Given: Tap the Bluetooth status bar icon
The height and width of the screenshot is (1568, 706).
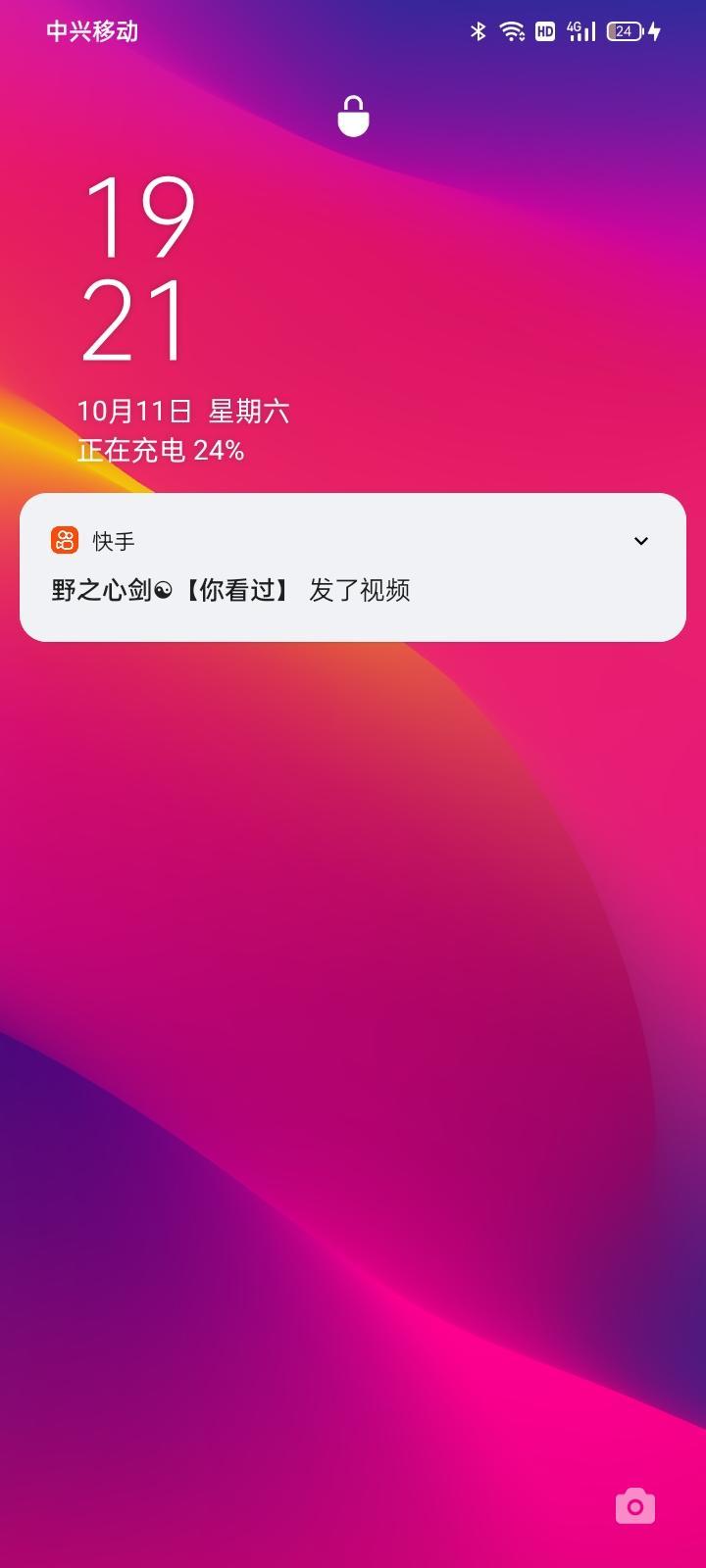Looking at the screenshot, I should point(478,30).
